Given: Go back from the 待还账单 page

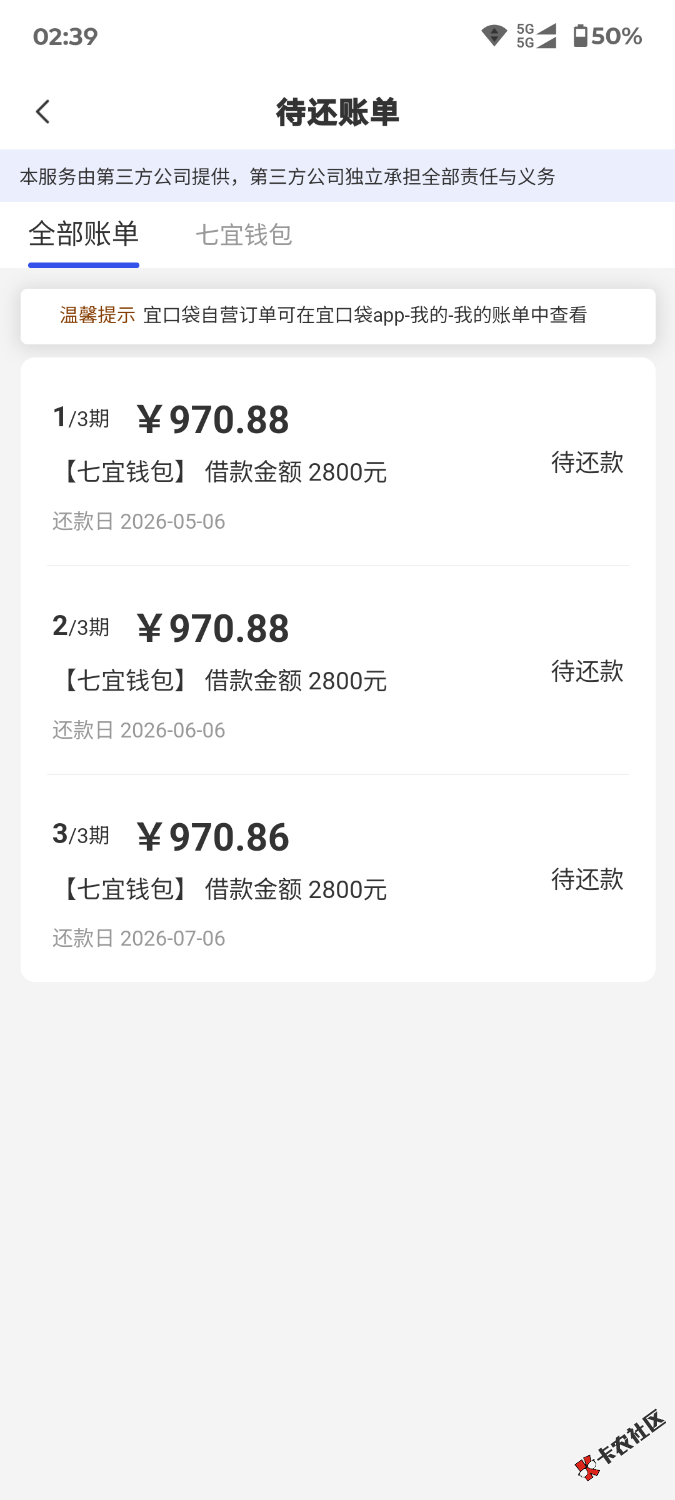Looking at the screenshot, I should pyautogui.click(x=42, y=112).
